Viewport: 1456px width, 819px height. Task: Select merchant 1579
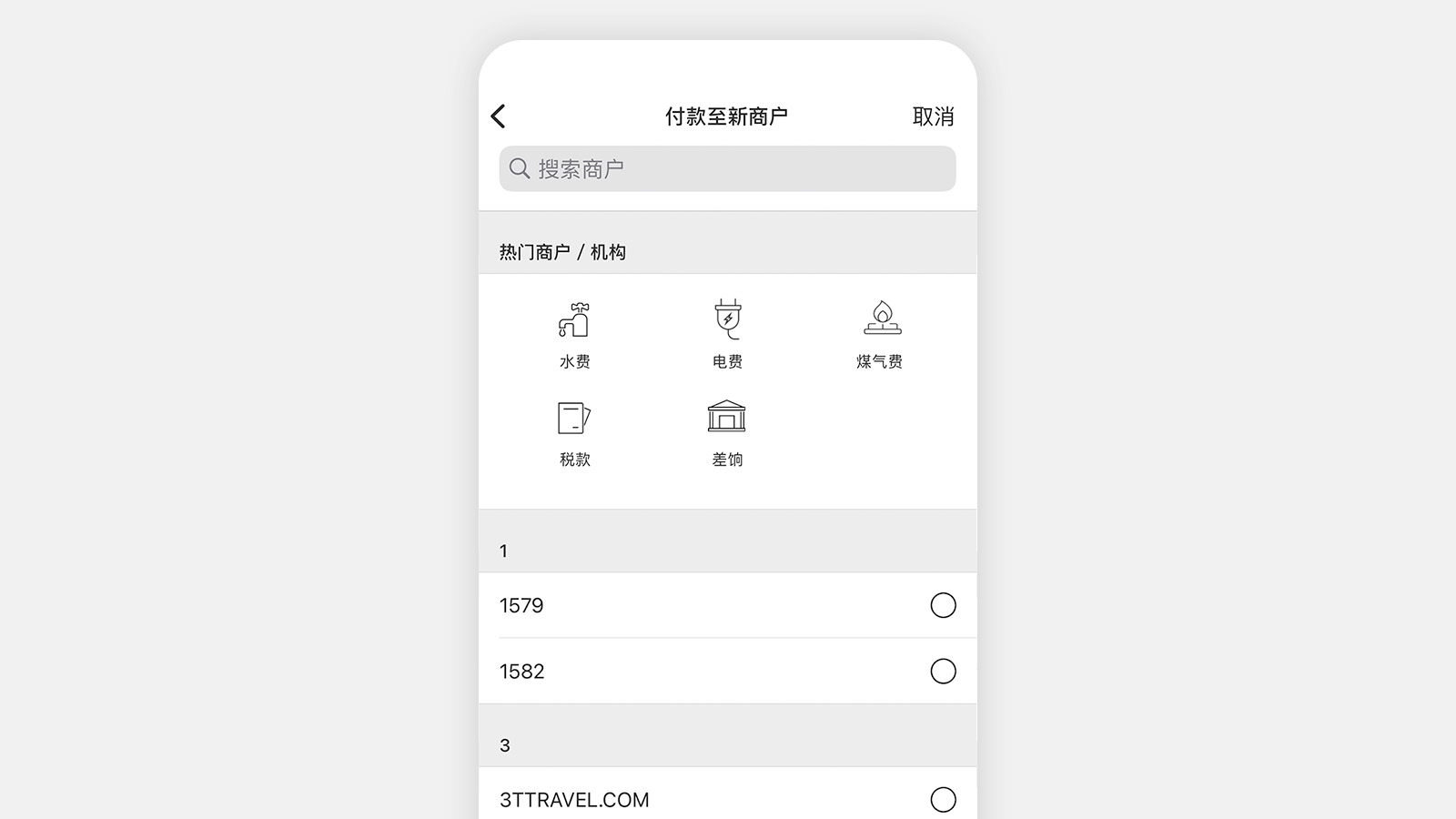pyautogui.click(x=943, y=605)
